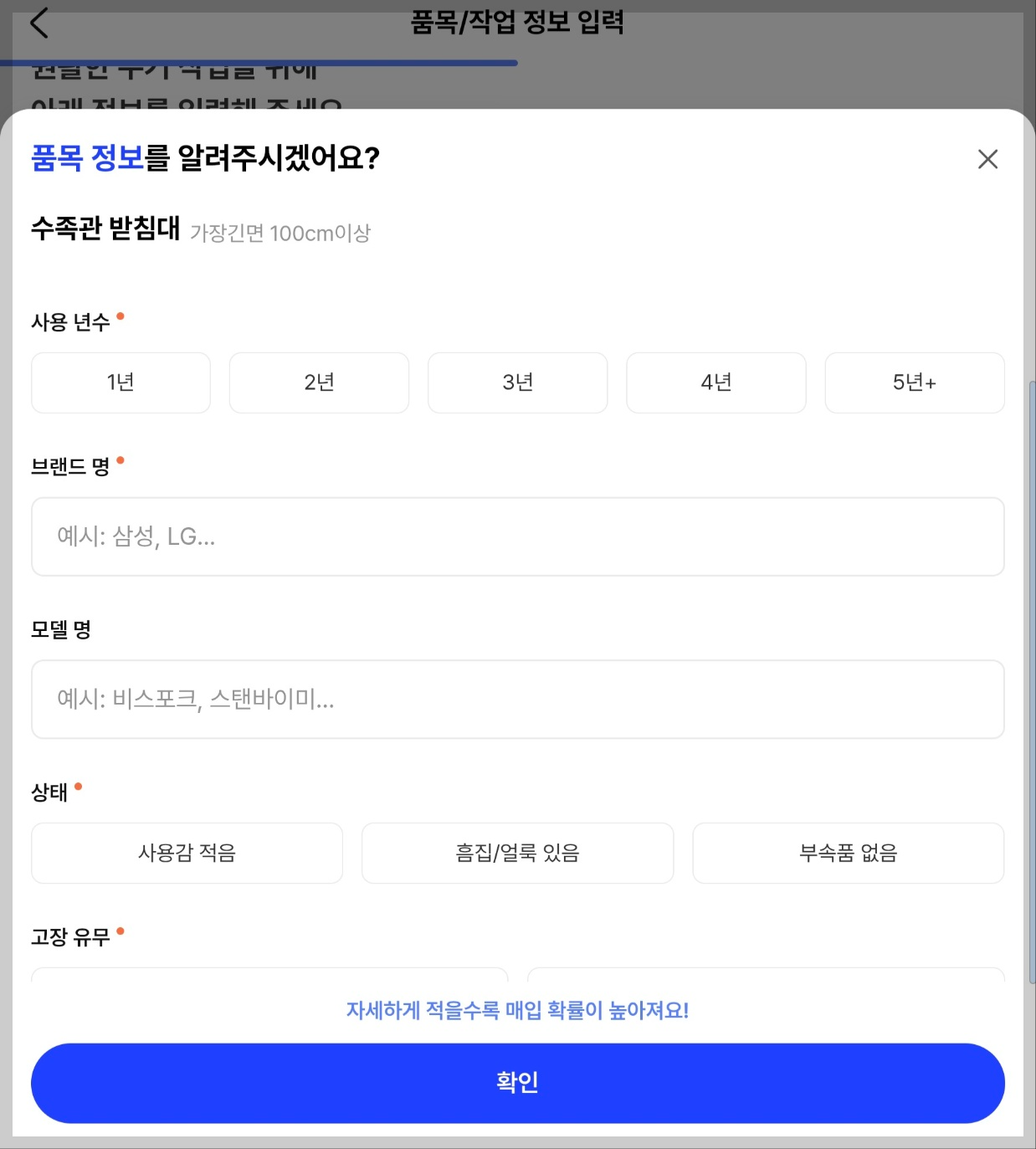Pick 4년 as usage duration
Viewport: 1036px width, 1149px height.
(715, 382)
